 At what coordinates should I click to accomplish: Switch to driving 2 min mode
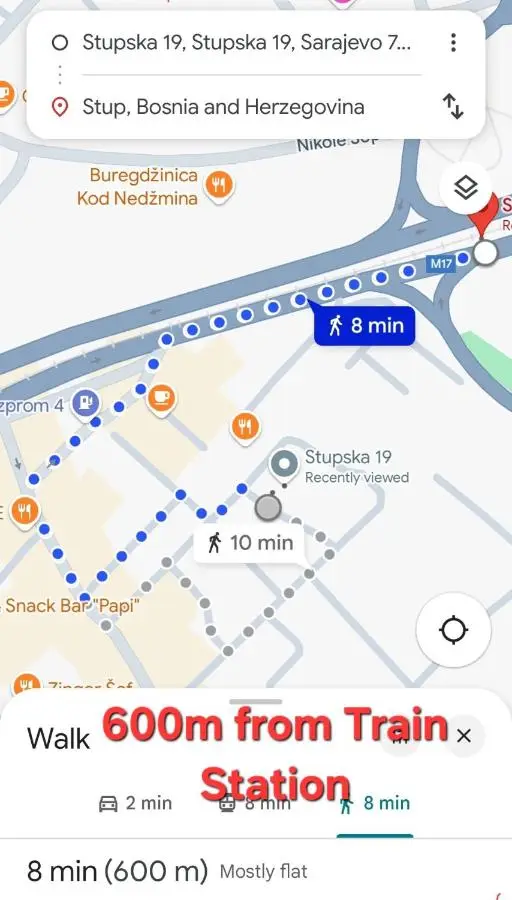(135, 803)
